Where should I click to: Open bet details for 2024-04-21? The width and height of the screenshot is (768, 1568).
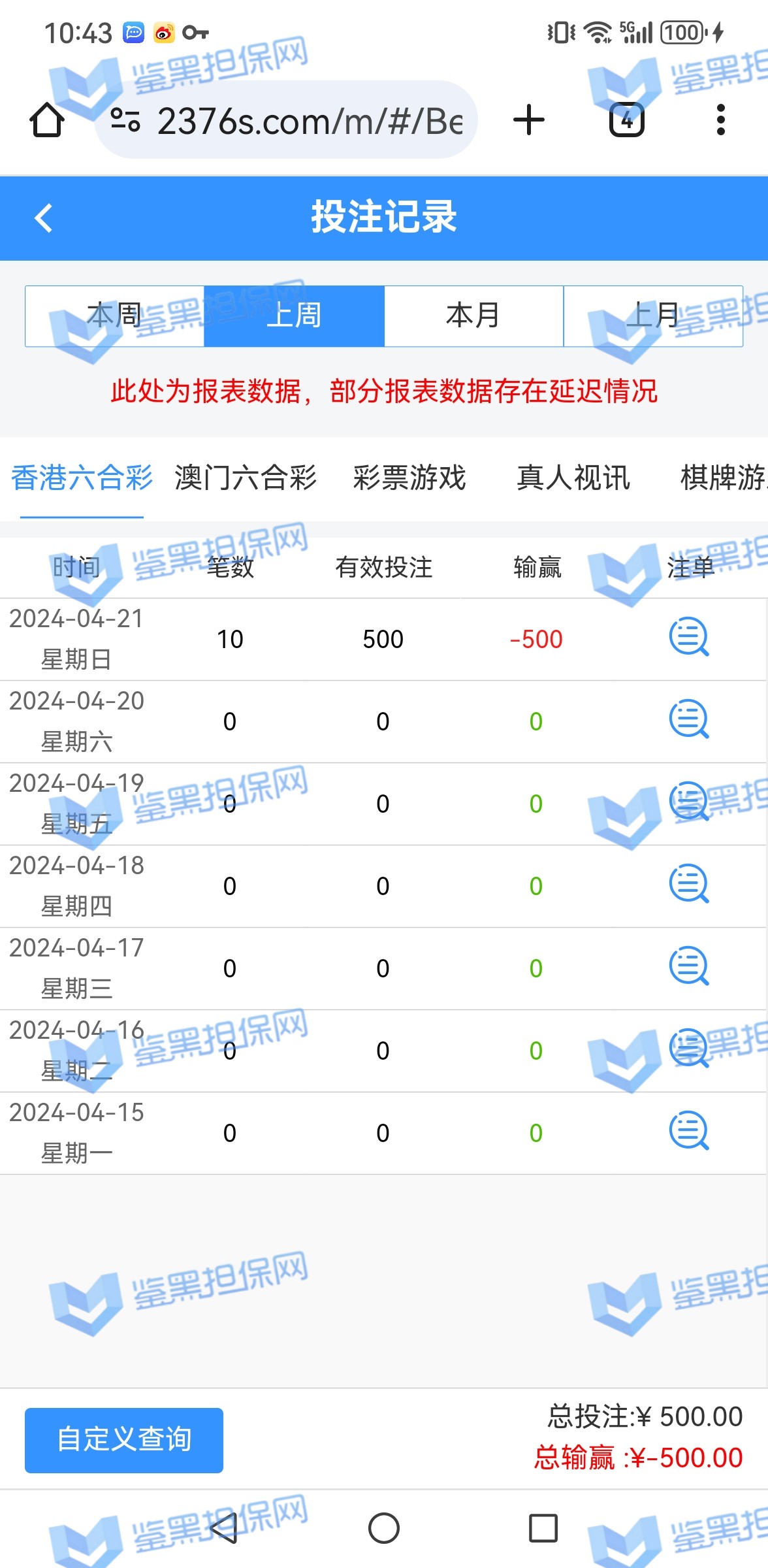click(688, 637)
